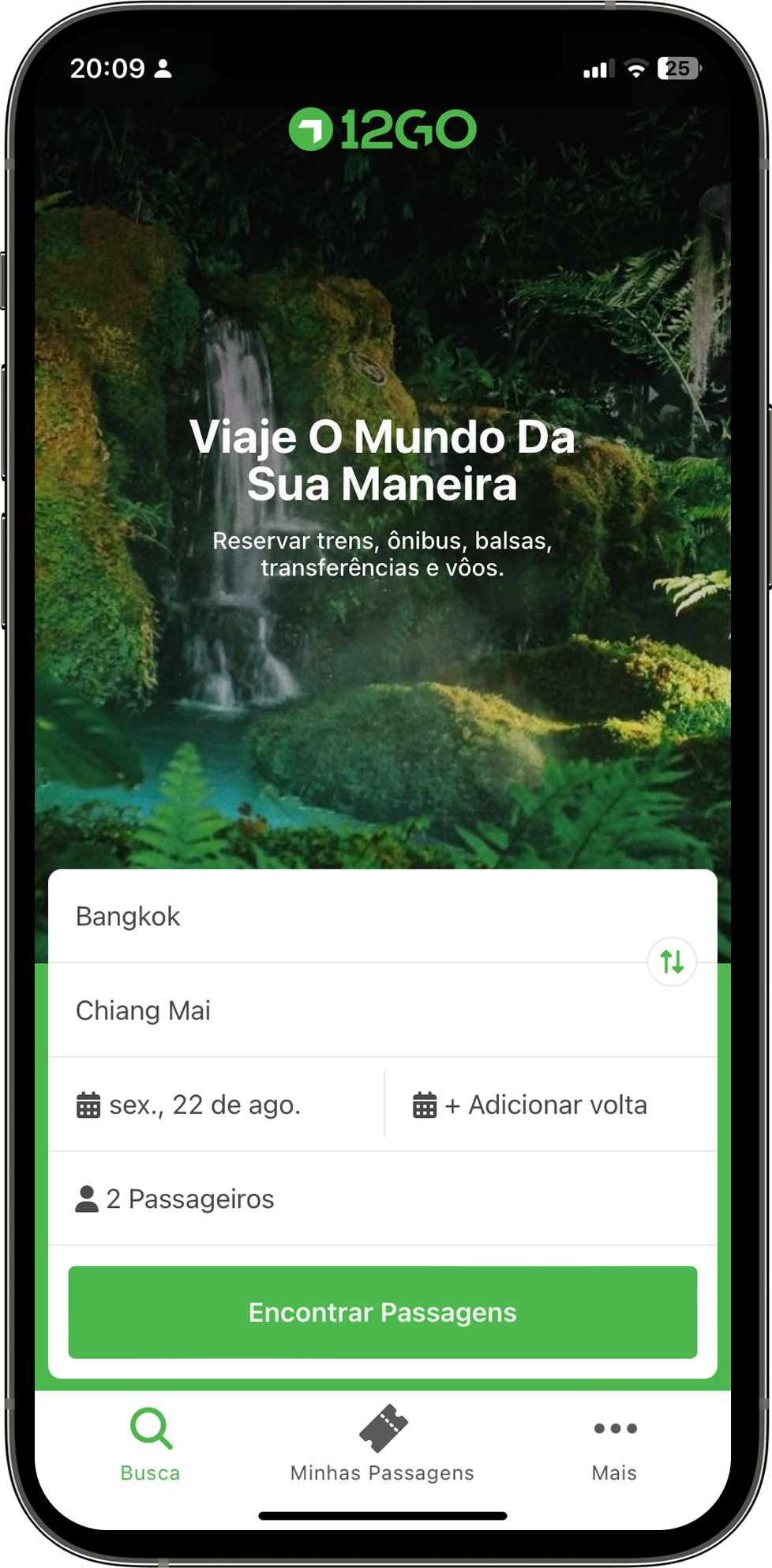Open the Mais tab

pyautogui.click(x=615, y=1445)
